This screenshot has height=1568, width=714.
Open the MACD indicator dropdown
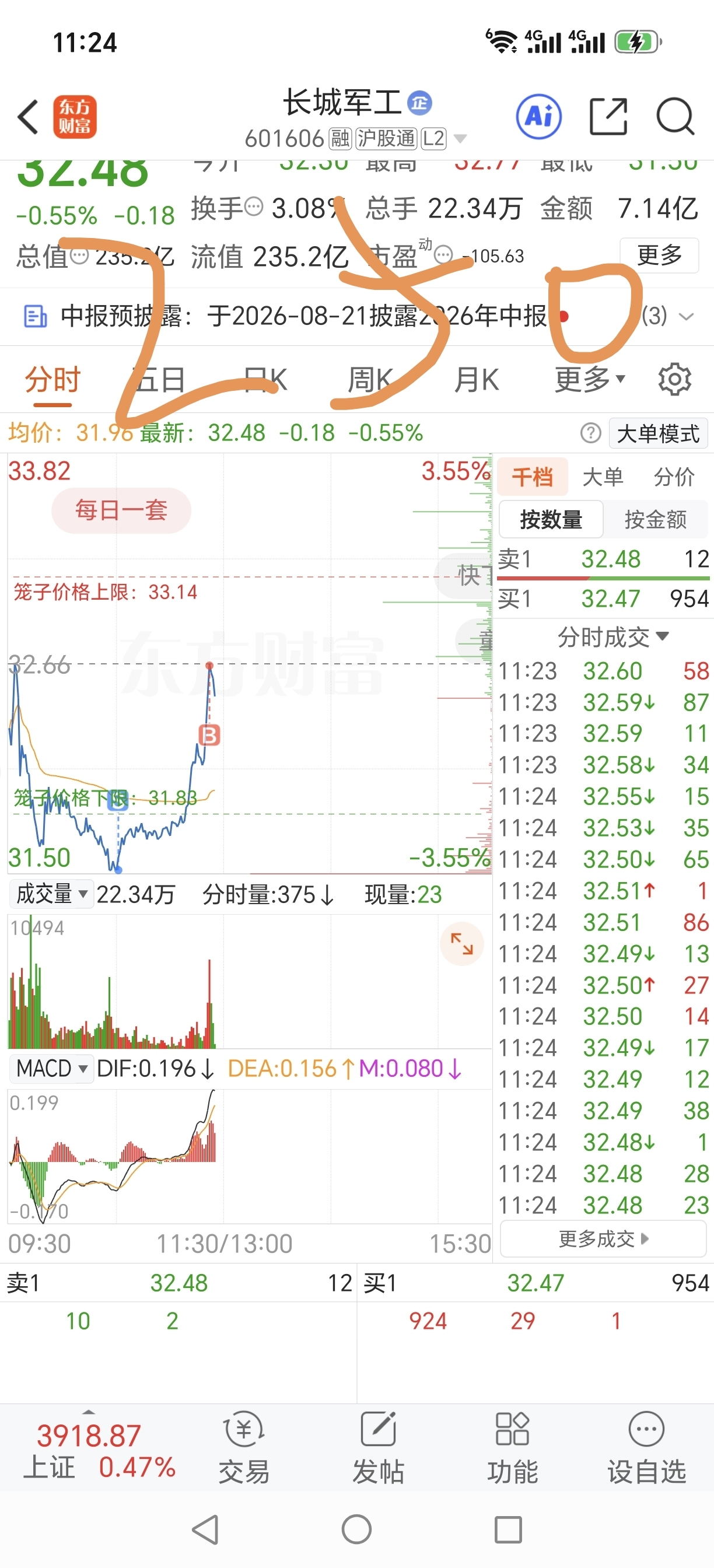click(x=52, y=1068)
